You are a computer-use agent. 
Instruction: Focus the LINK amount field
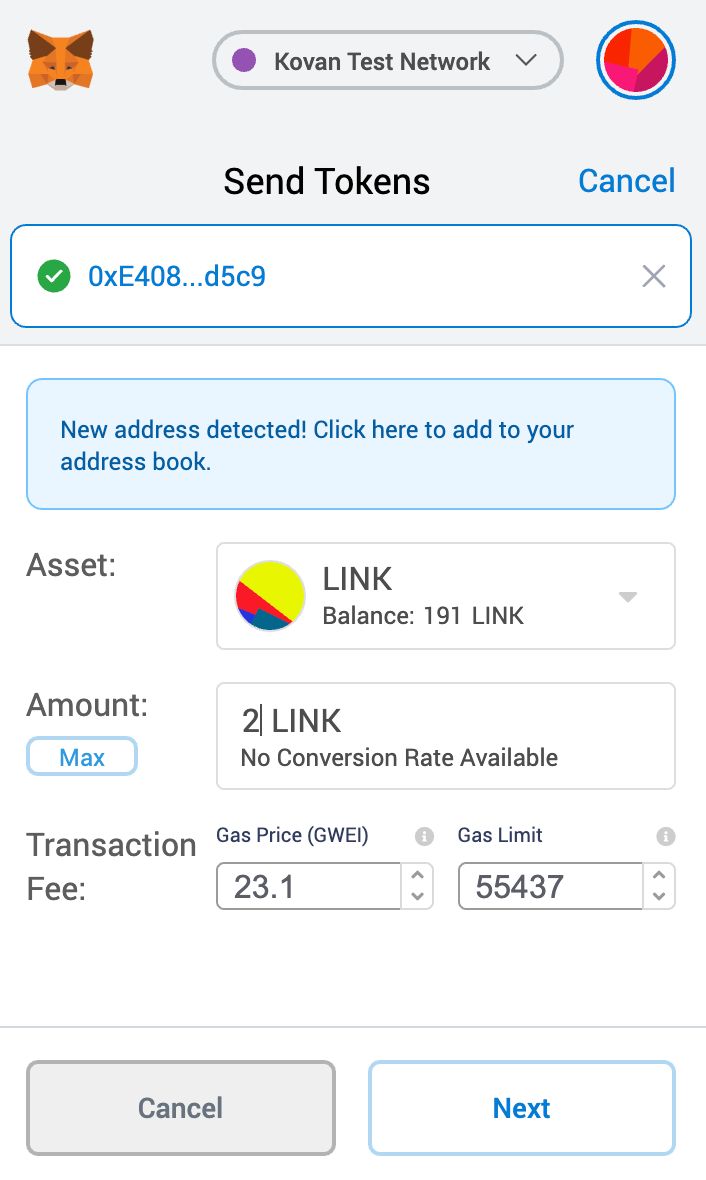coord(446,736)
